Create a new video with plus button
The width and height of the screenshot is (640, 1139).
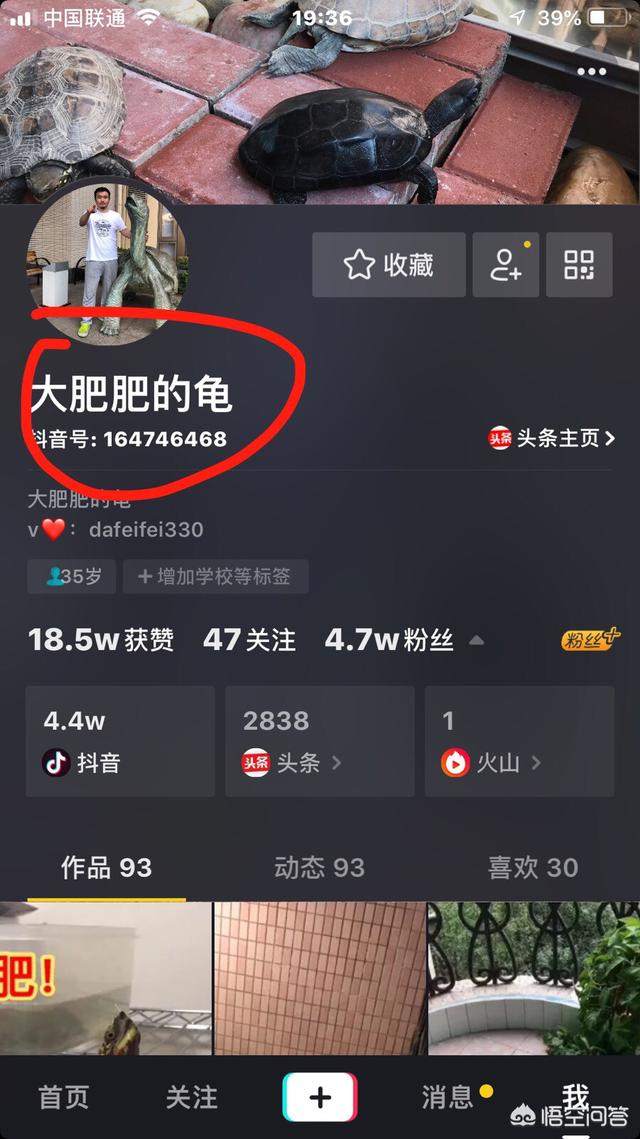[x=320, y=1097]
